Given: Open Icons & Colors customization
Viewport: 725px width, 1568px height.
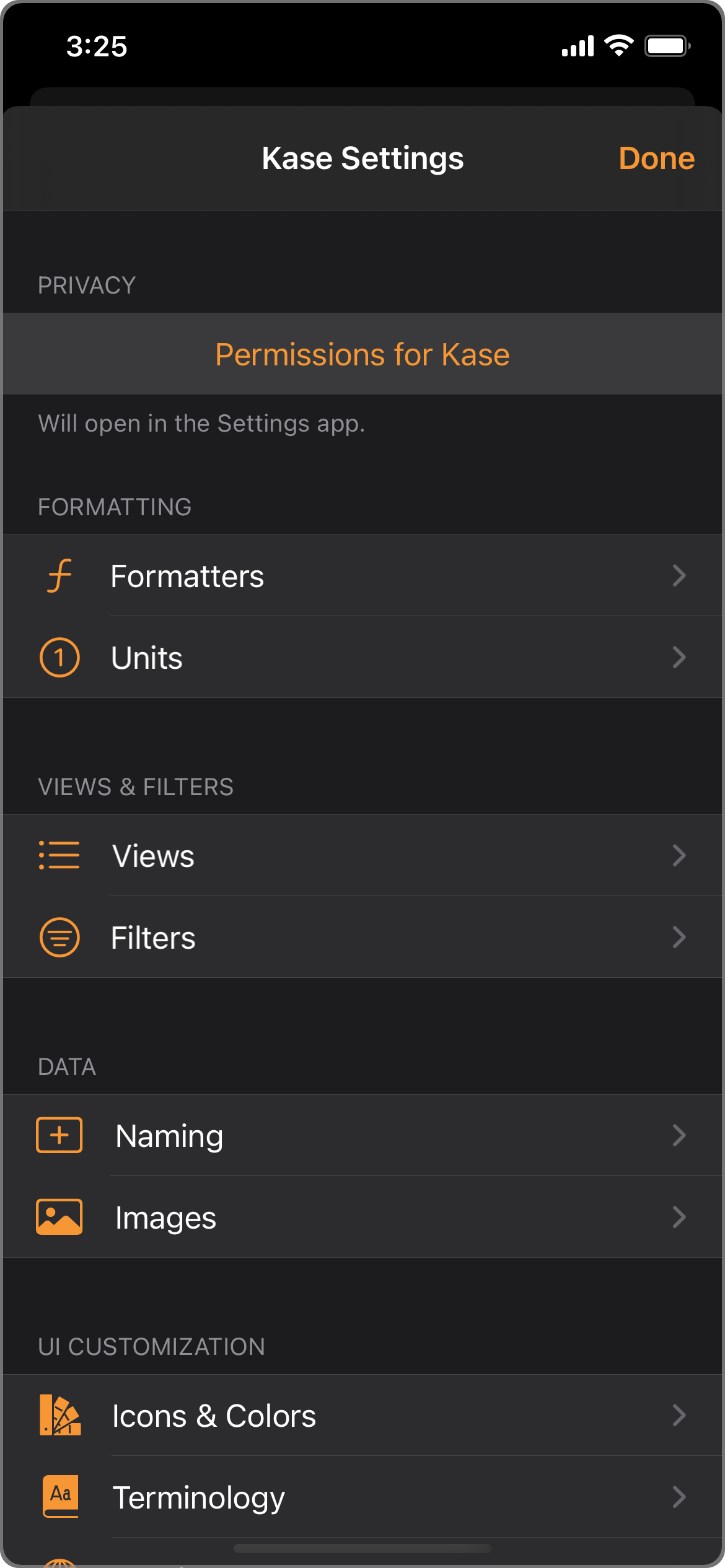Looking at the screenshot, I should [x=362, y=1416].
